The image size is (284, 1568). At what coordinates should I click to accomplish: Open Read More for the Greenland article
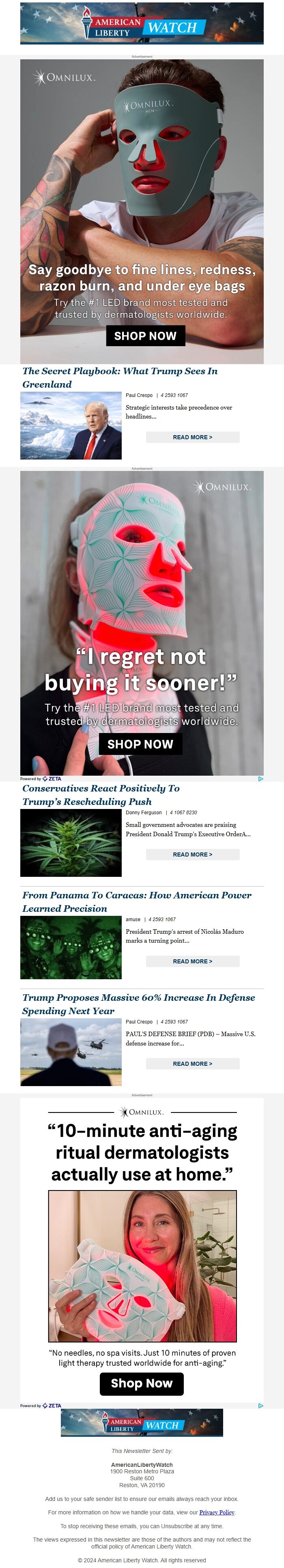(x=192, y=437)
